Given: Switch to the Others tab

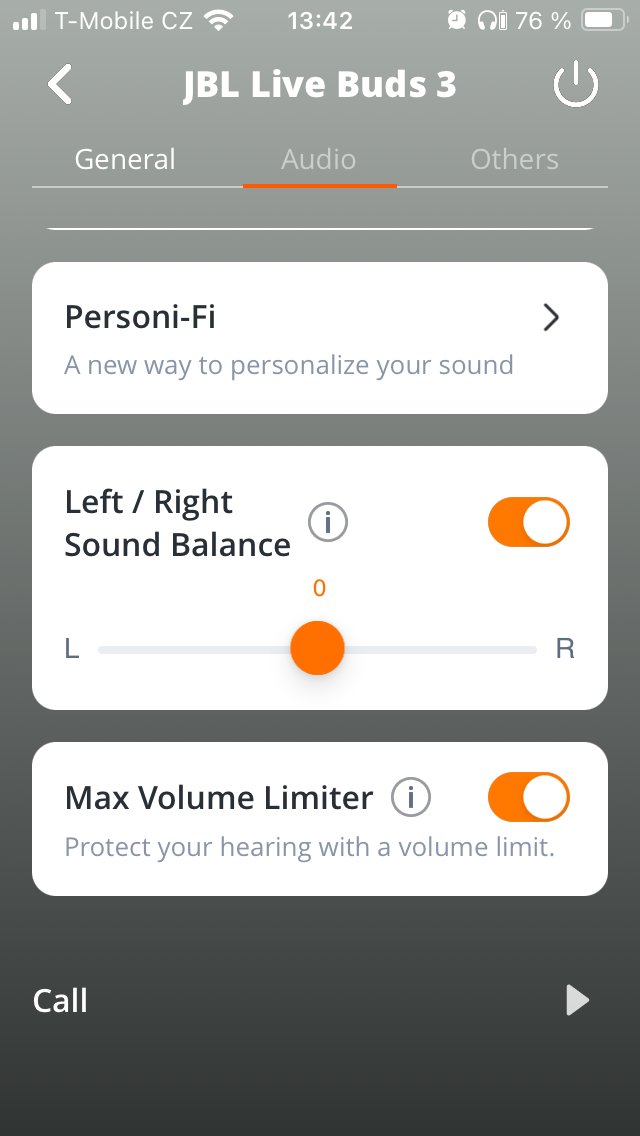Looking at the screenshot, I should pyautogui.click(x=514, y=160).
